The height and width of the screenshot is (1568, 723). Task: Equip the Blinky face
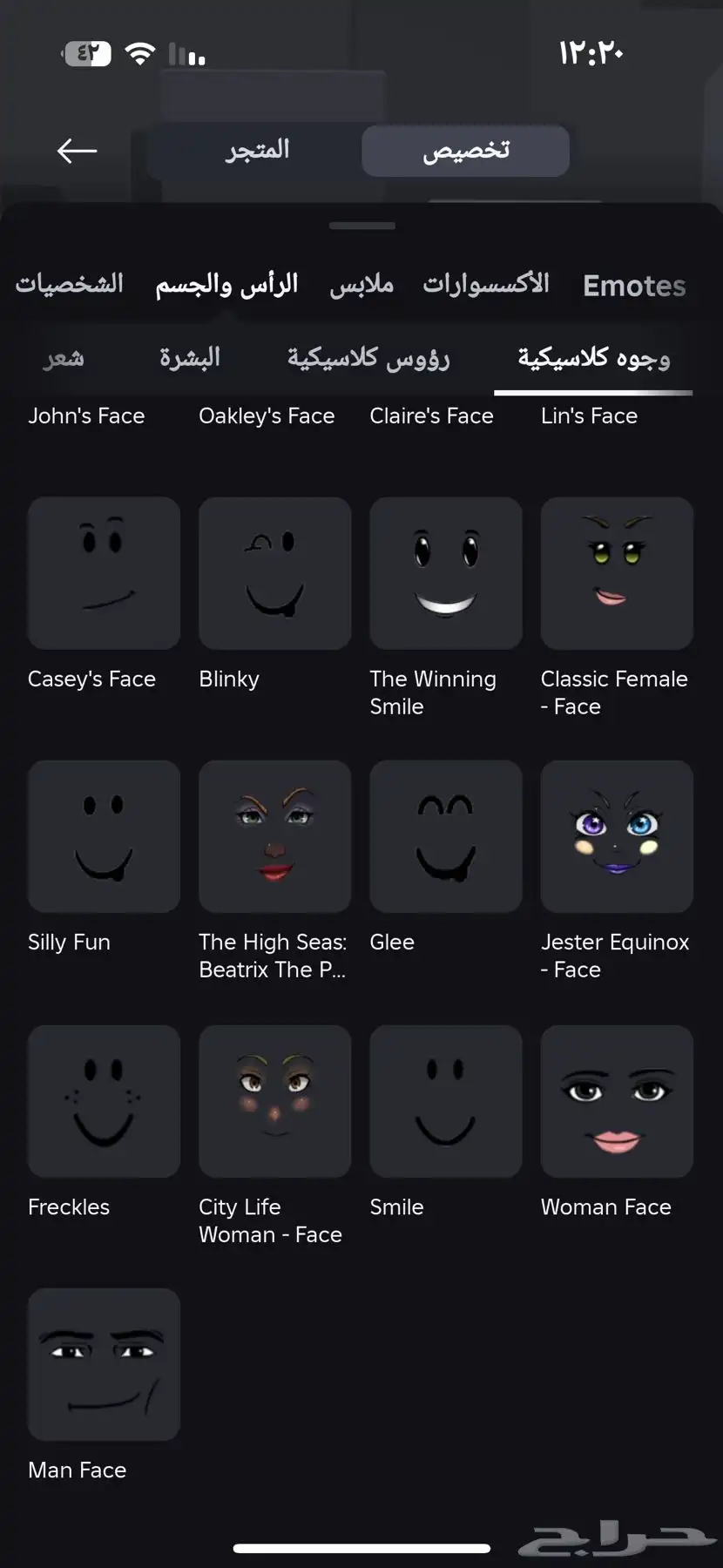(x=274, y=573)
